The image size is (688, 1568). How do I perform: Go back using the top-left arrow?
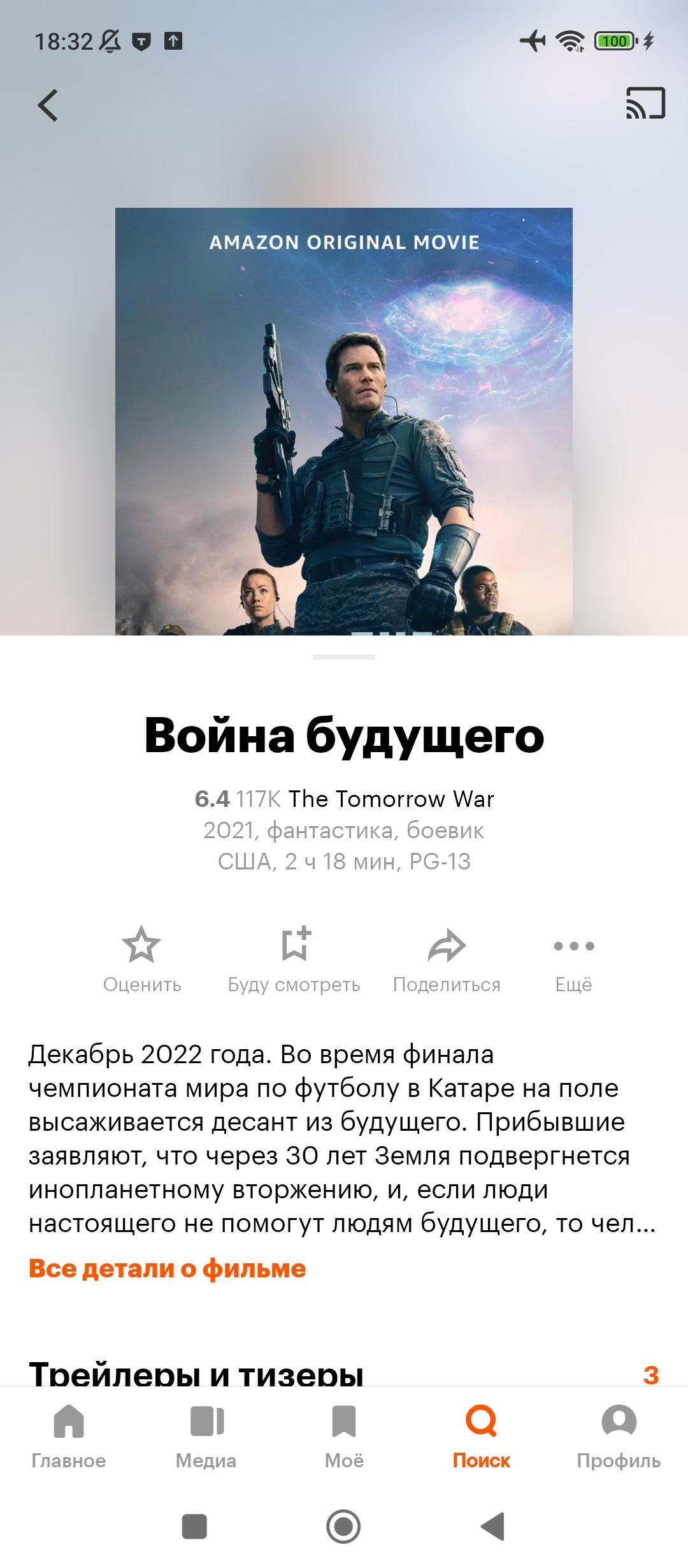48,105
